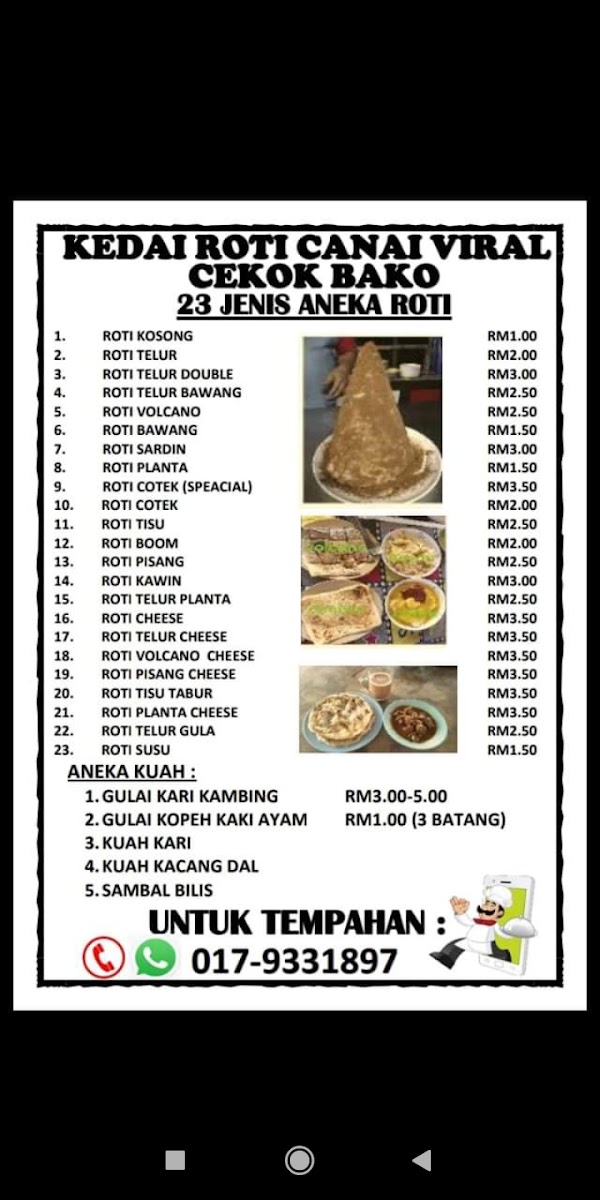600x1200 pixels.
Task: Go back using the system back button
Action: pyautogui.click(x=422, y=1160)
